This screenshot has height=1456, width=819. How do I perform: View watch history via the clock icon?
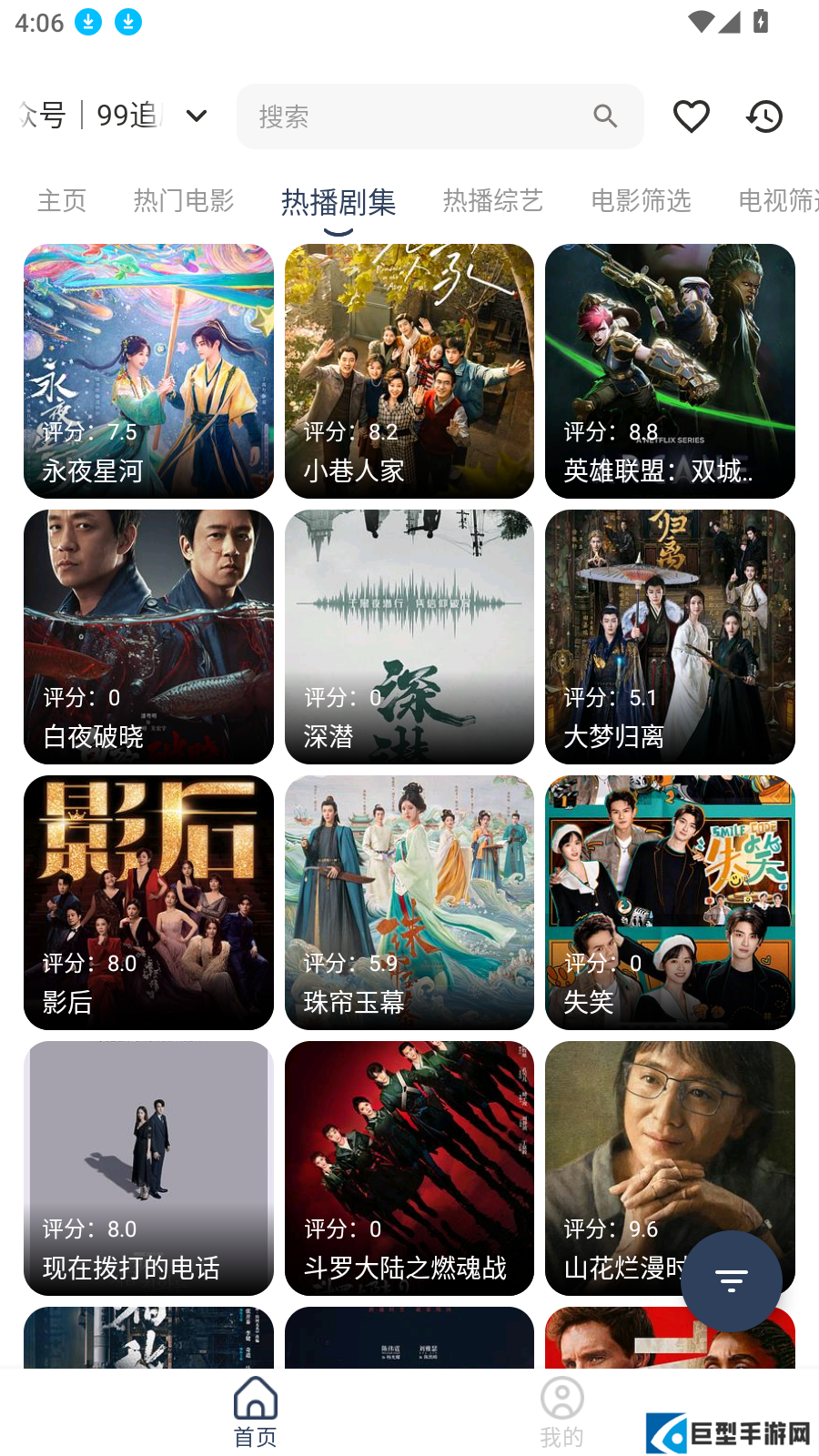tap(763, 116)
